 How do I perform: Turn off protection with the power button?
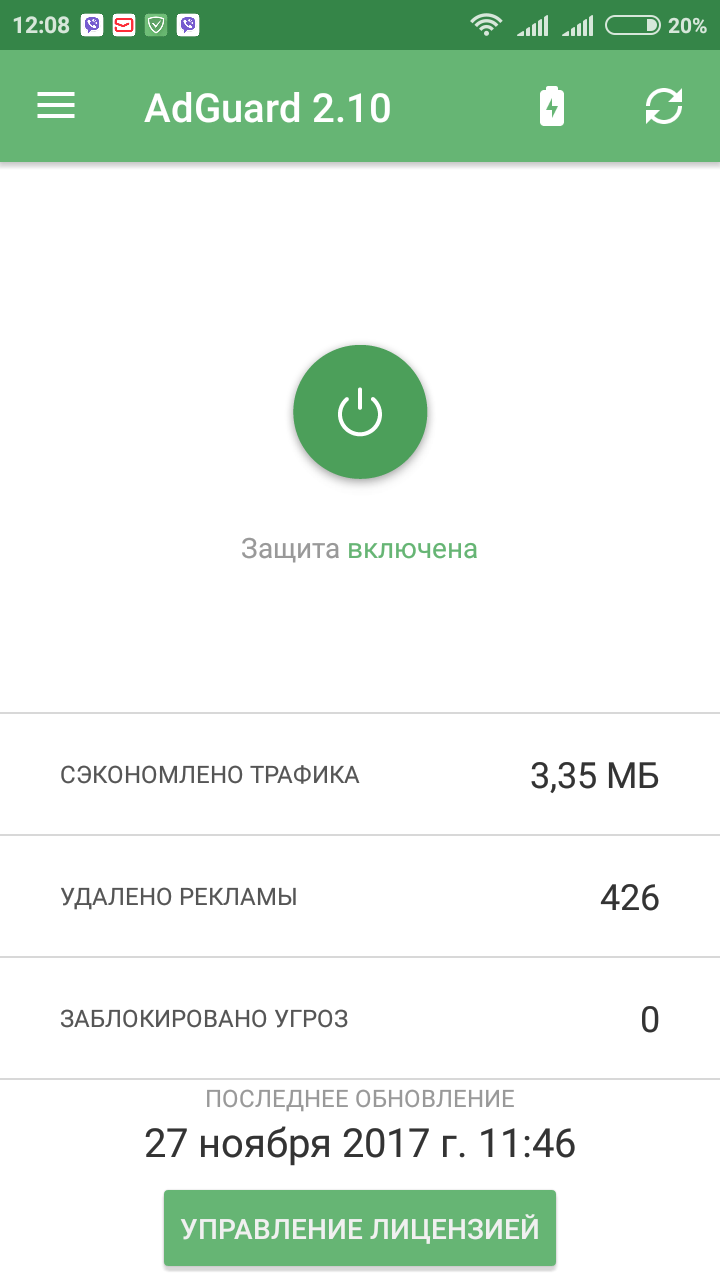tap(360, 412)
